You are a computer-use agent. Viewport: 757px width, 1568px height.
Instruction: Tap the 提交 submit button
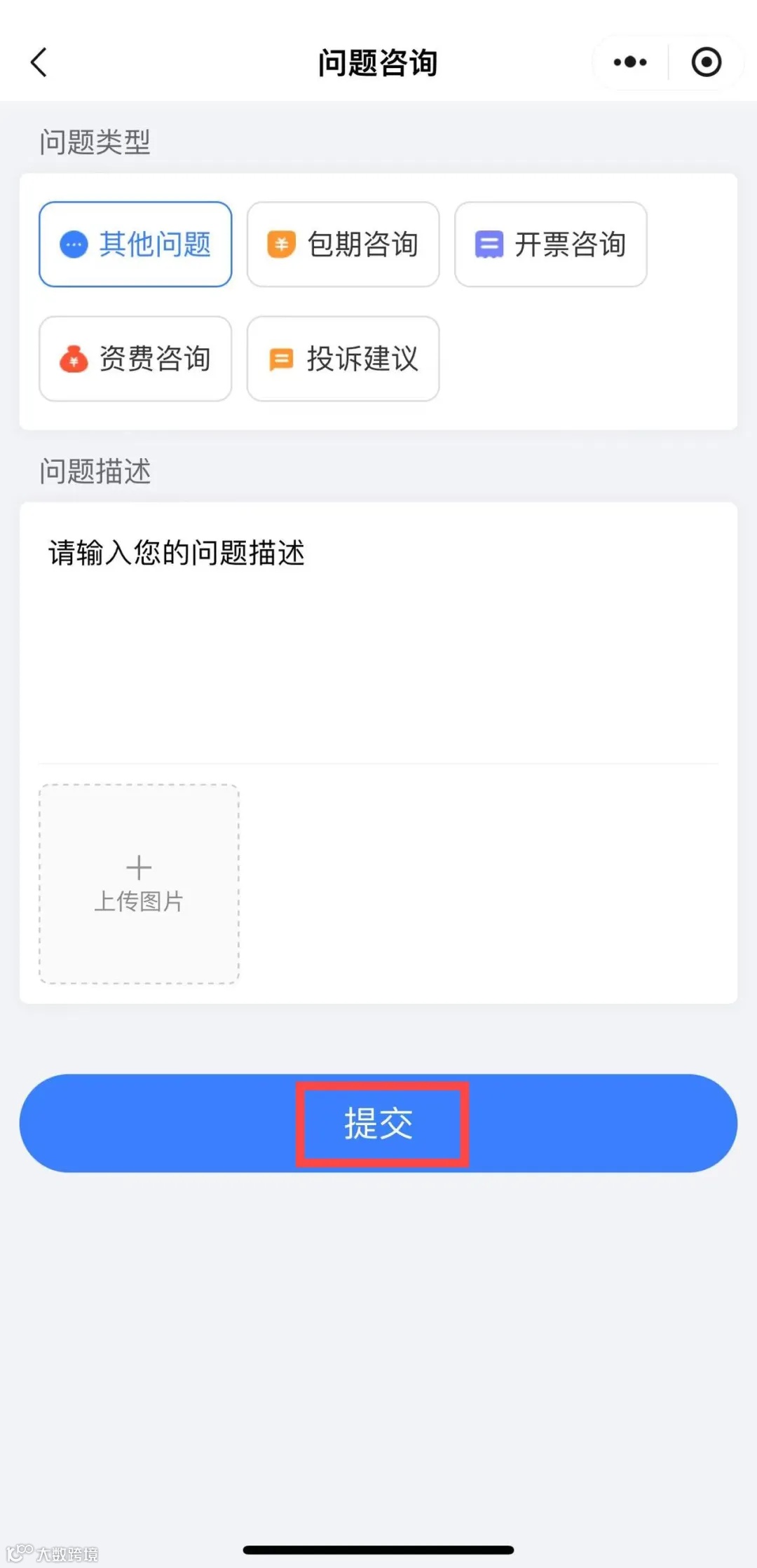click(x=378, y=1123)
